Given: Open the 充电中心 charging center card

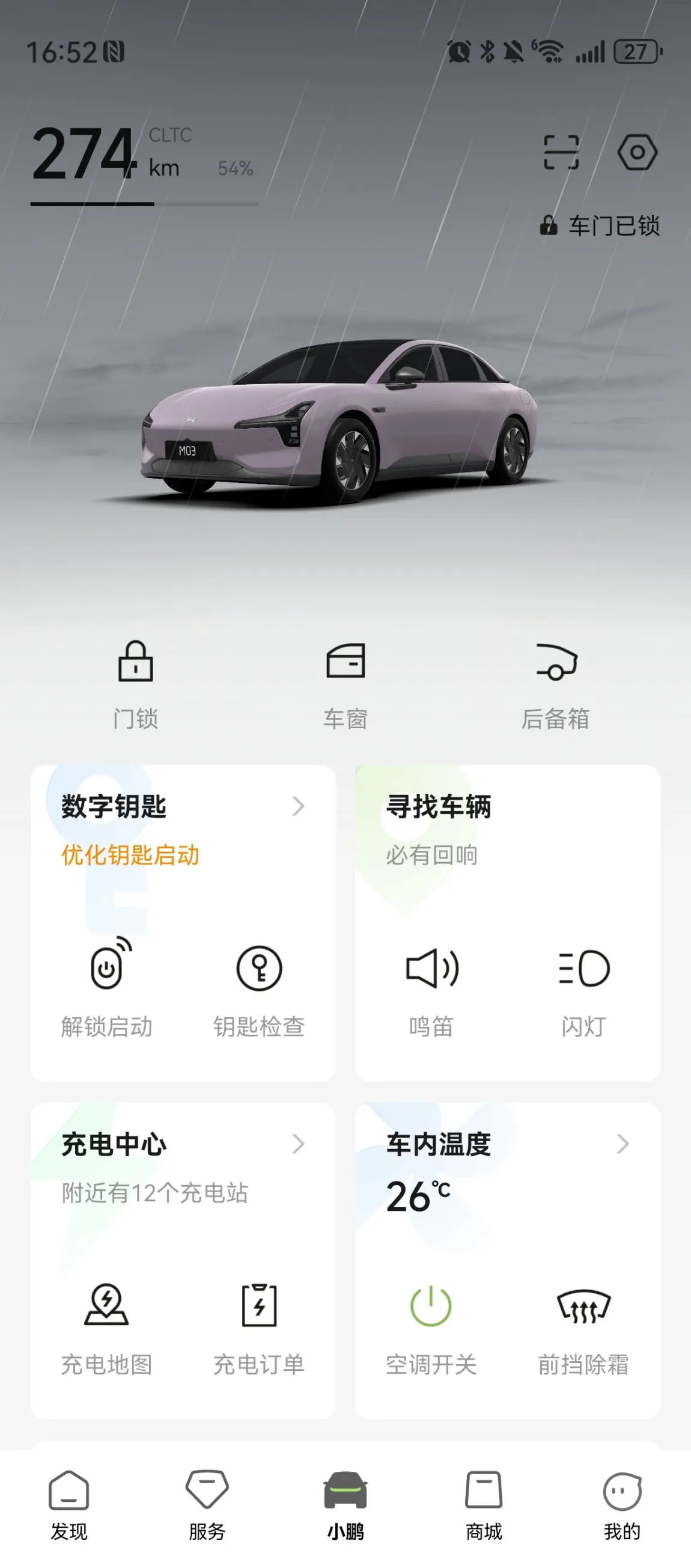Looking at the screenshot, I should coord(183,1144).
